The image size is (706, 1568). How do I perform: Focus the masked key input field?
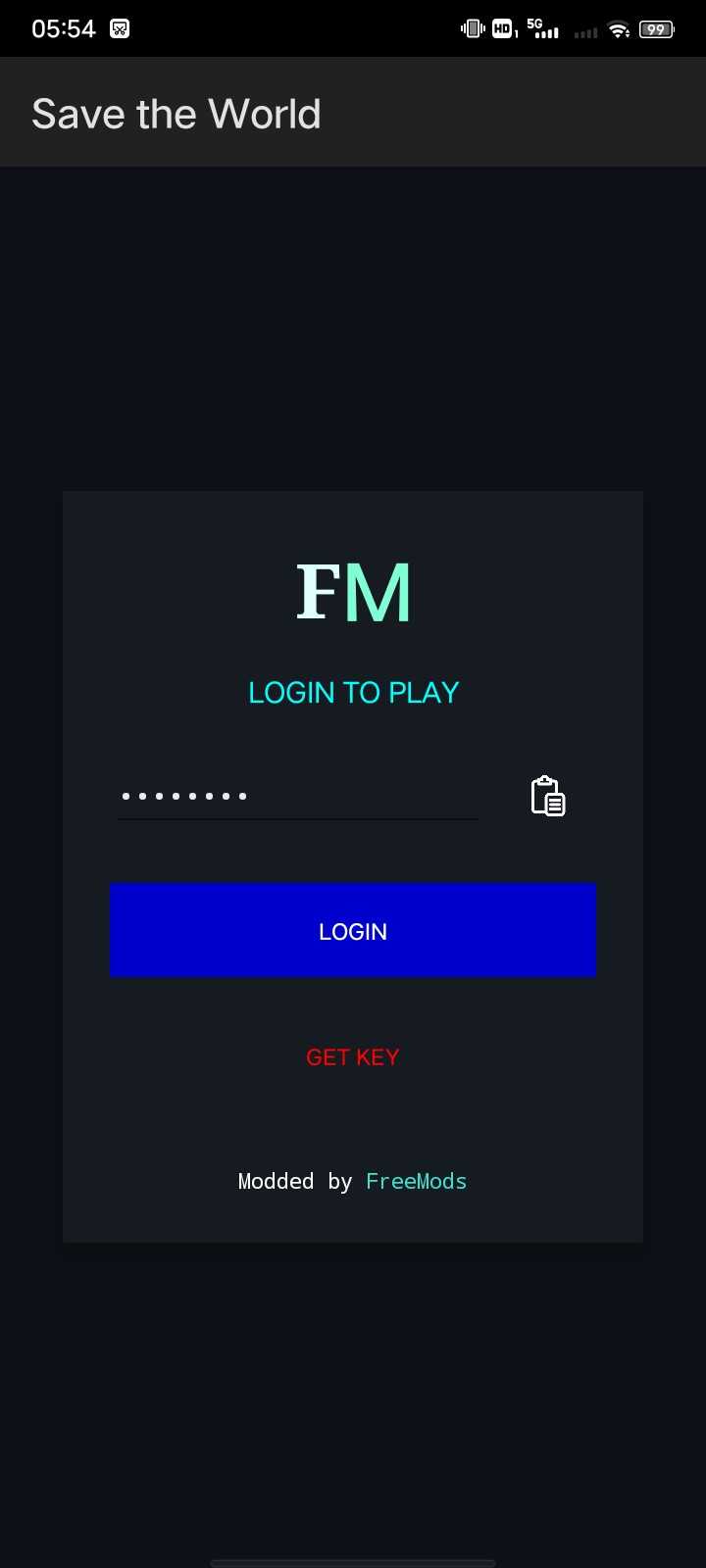[x=297, y=796]
